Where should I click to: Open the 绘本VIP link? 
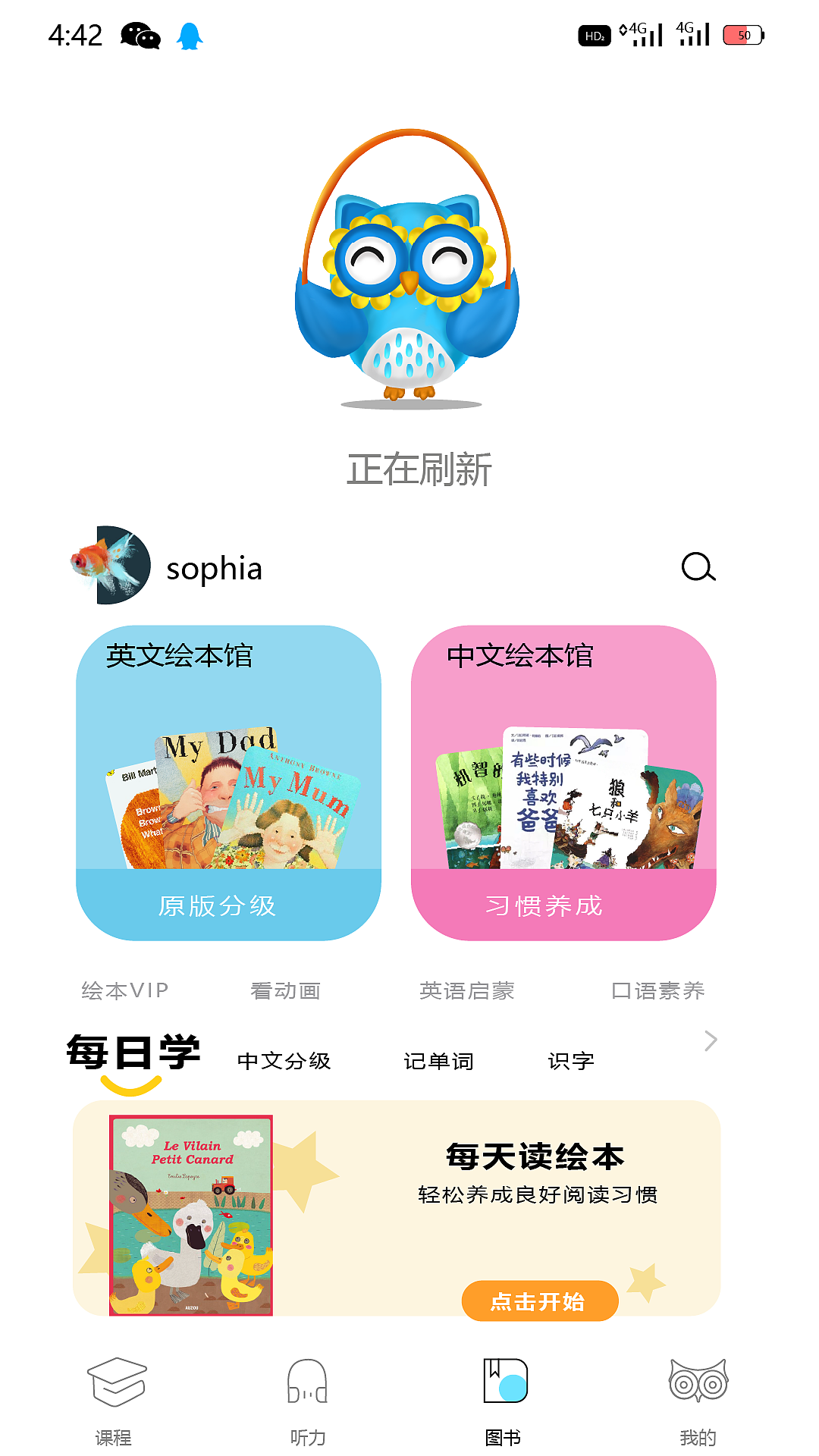pyautogui.click(x=124, y=990)
